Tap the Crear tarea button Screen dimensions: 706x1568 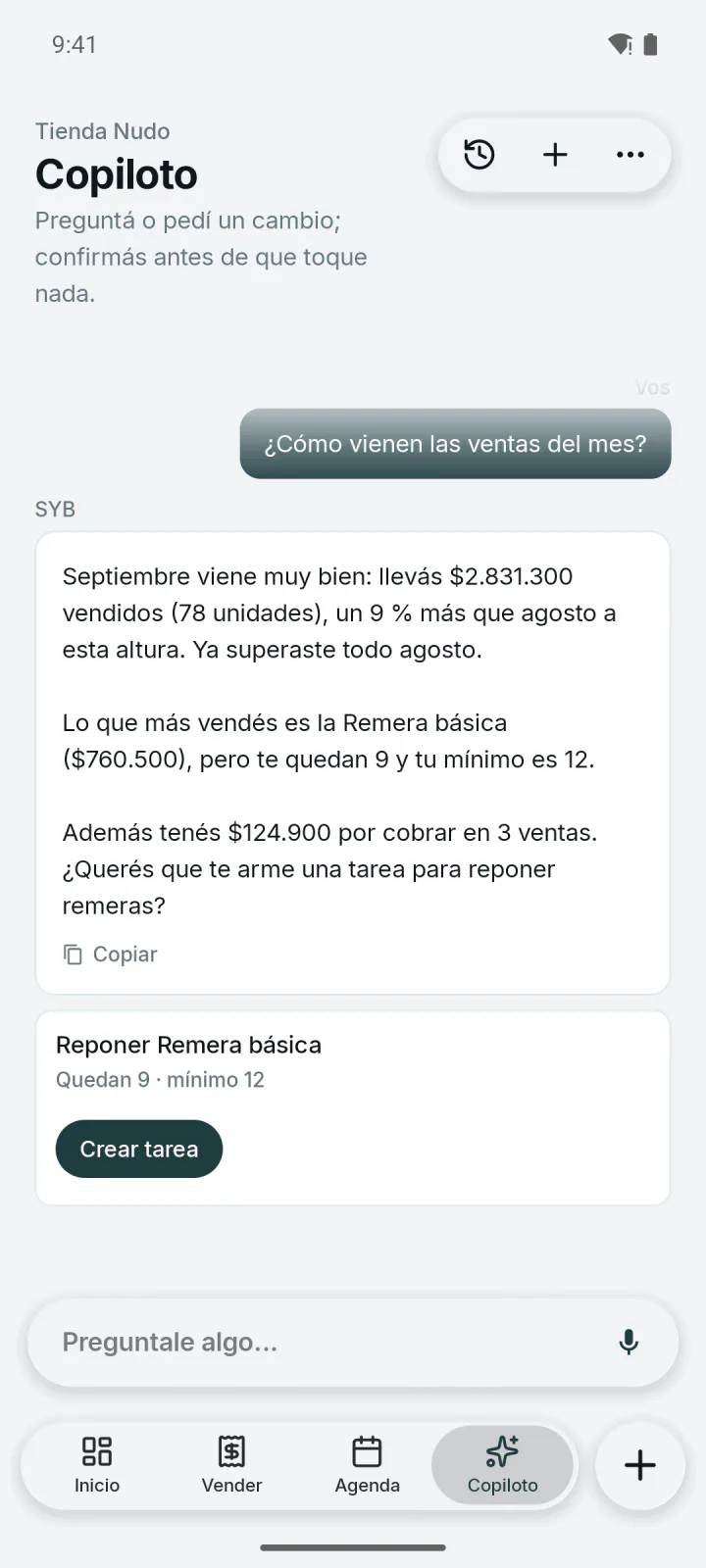(139, 1149)
